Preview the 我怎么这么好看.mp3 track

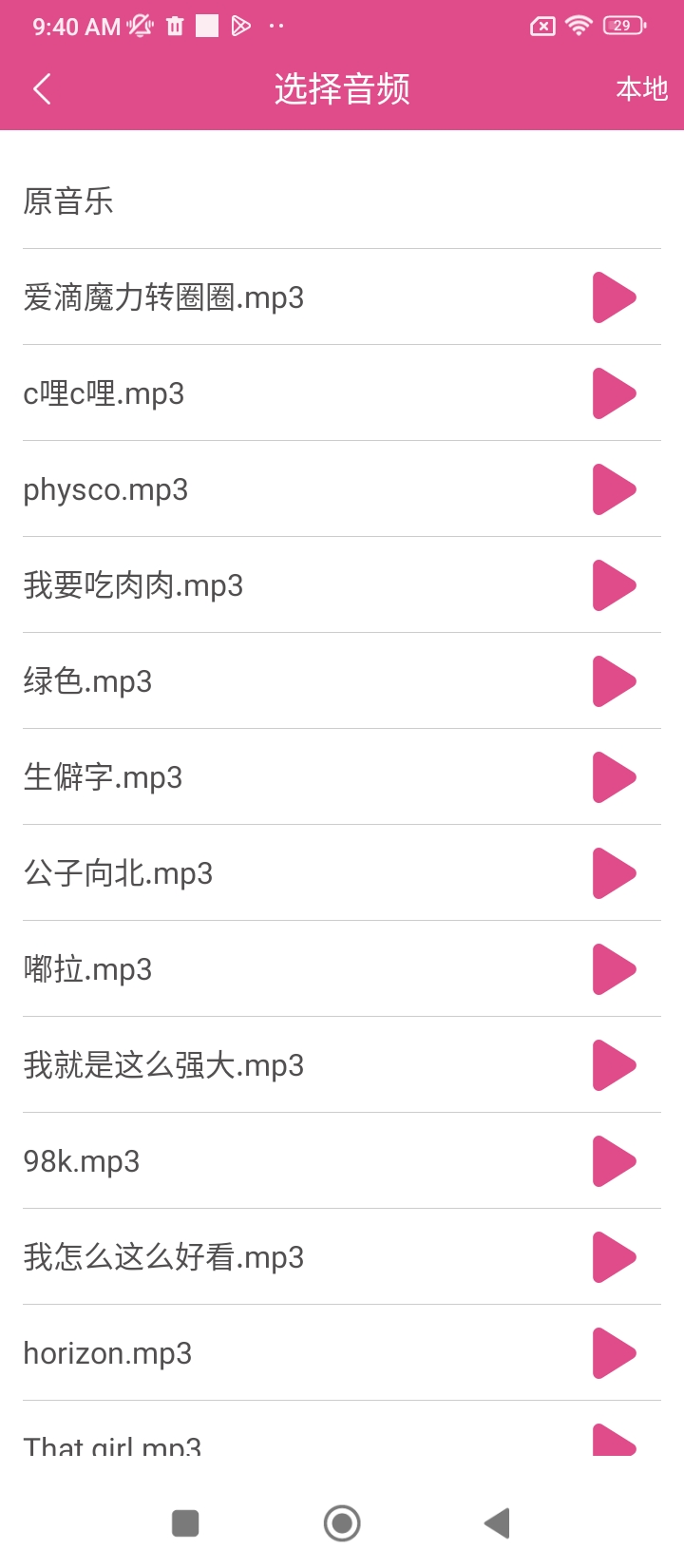pyautogui.click(x=614, y=1257)
